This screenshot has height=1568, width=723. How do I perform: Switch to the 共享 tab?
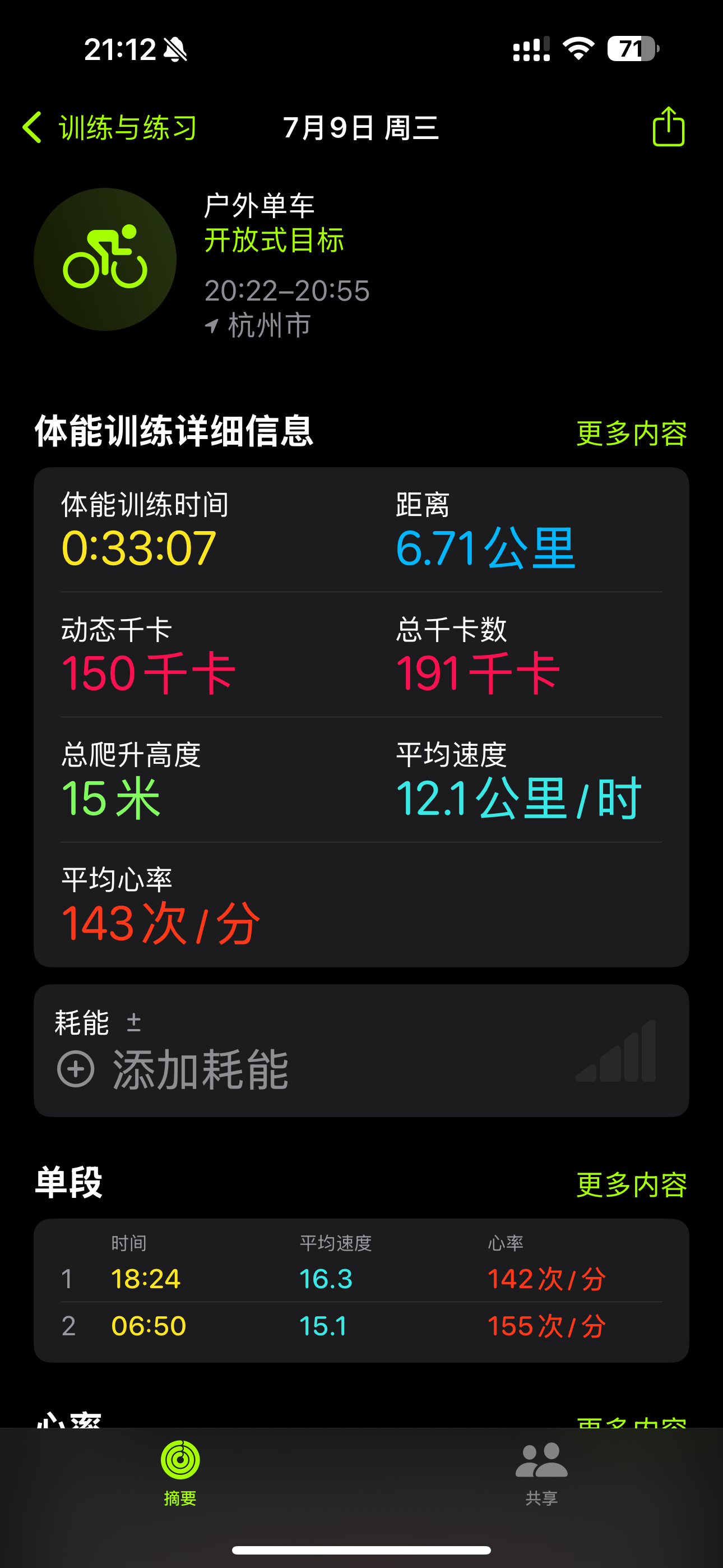541,1473
